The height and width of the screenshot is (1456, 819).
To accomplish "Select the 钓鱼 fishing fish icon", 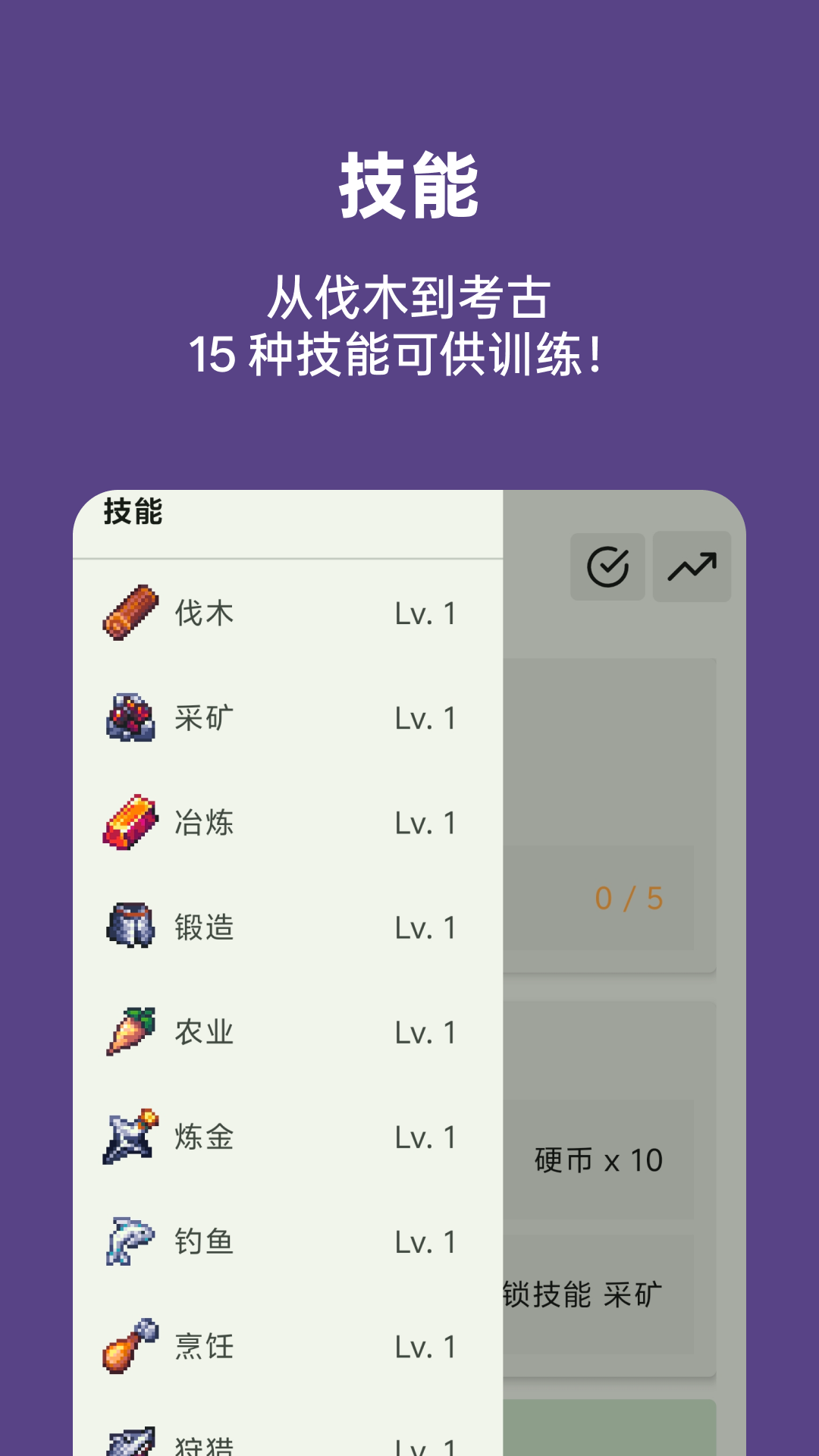I will (x=131, y=1241).
